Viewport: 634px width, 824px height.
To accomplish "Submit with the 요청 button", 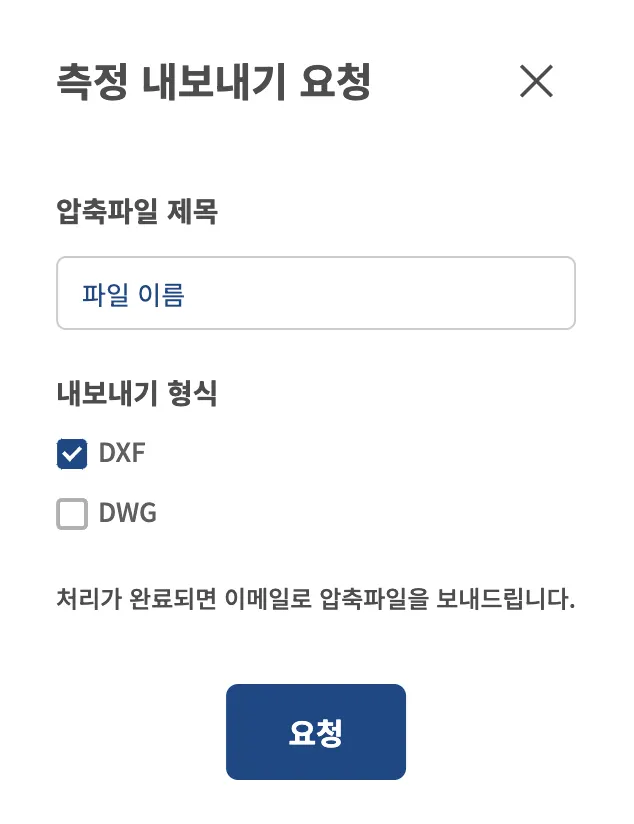I will 315,732.
